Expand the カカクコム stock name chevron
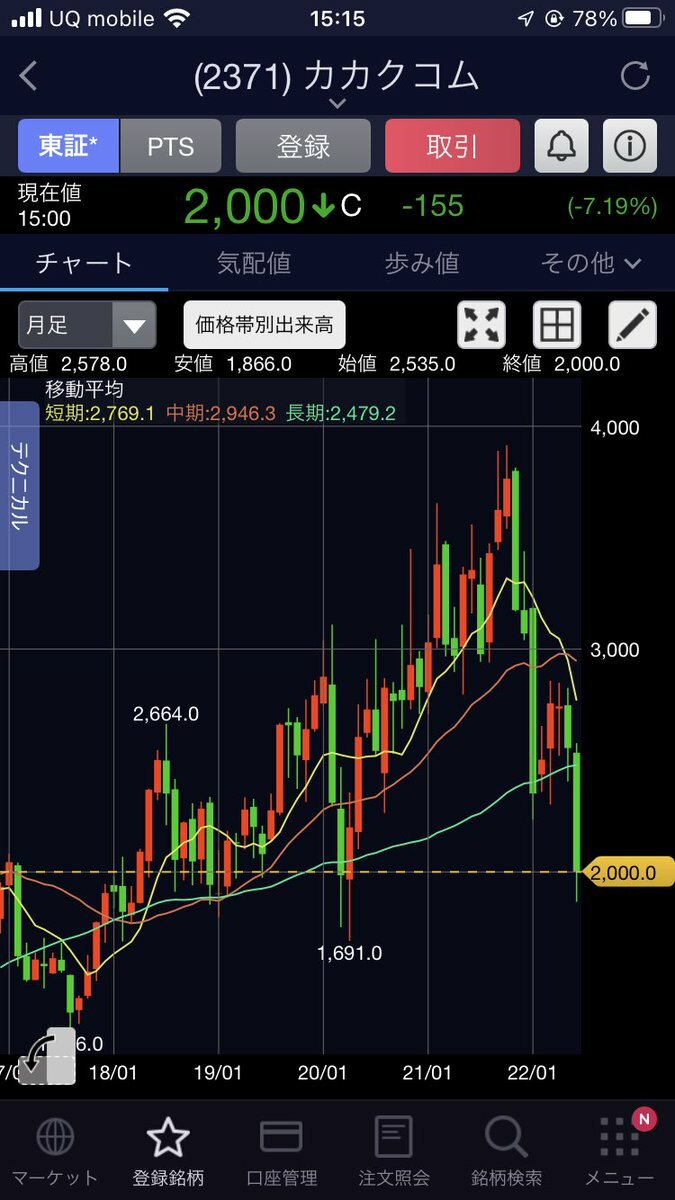Image resolution: width=675 pixels, height=1200 pixels. point(337,103)
